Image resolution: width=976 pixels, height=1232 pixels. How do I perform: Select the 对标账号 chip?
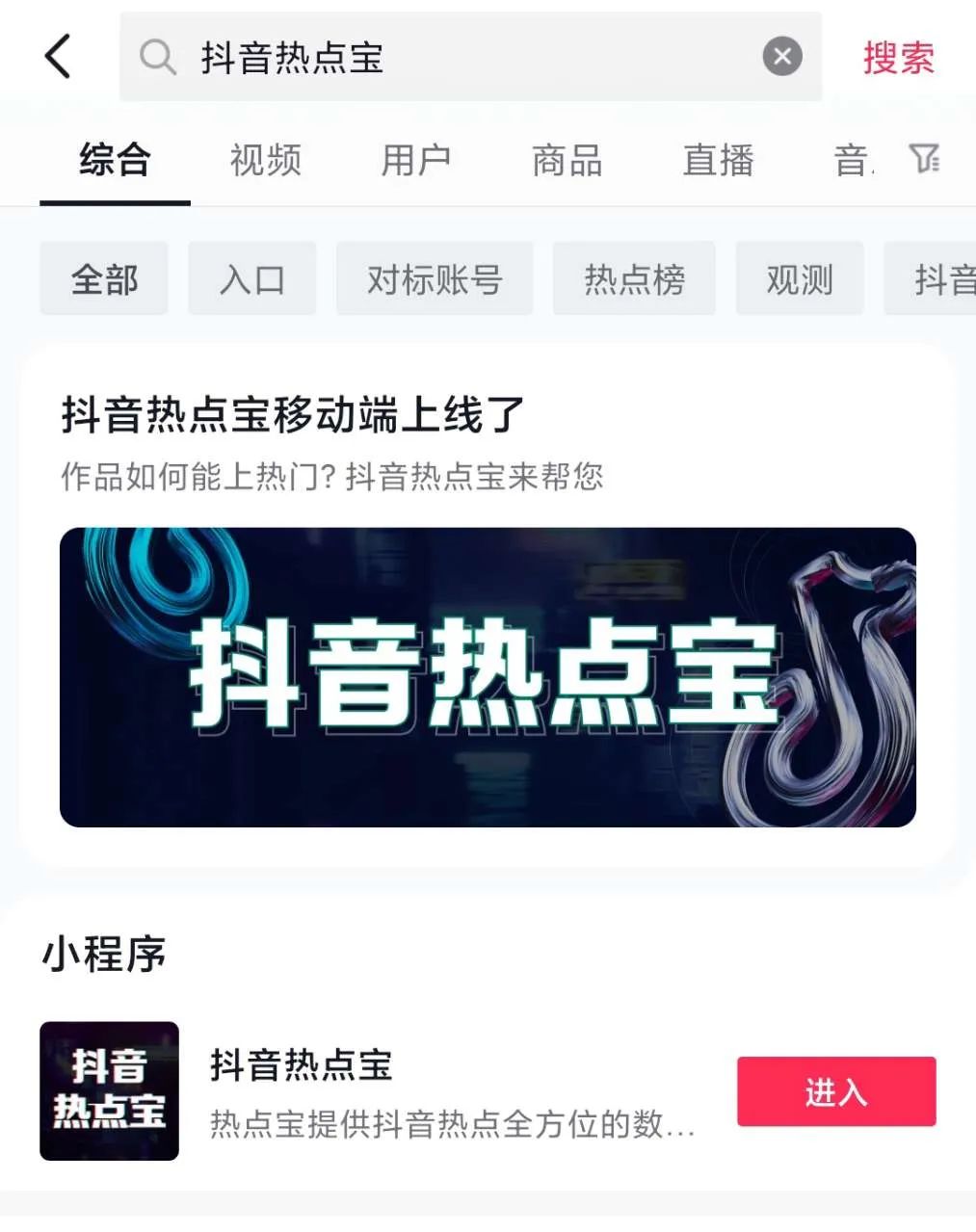[434, 279]
